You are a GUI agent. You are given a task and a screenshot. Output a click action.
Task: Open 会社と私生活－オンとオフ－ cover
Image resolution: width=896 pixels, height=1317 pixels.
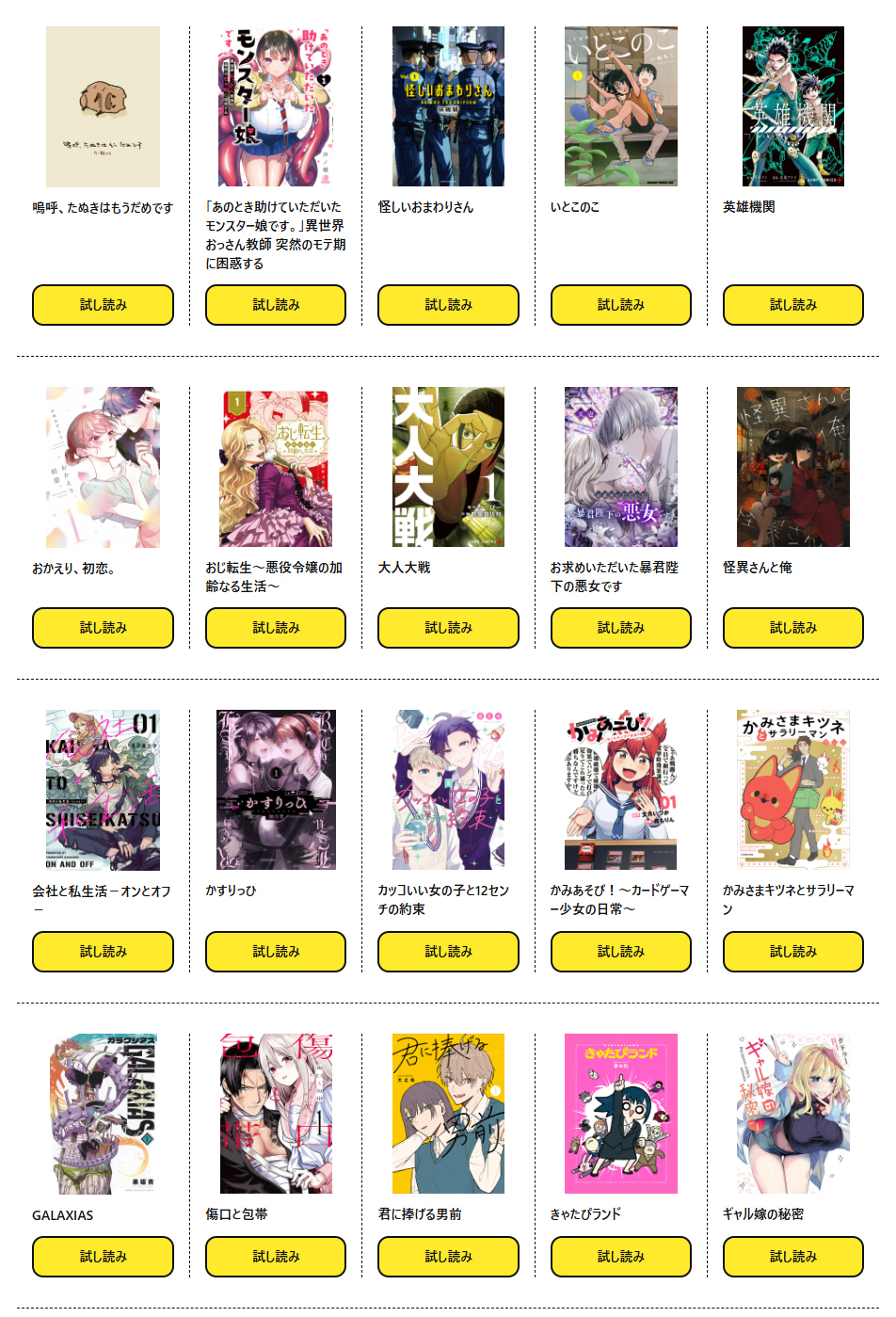click(103, 790)
